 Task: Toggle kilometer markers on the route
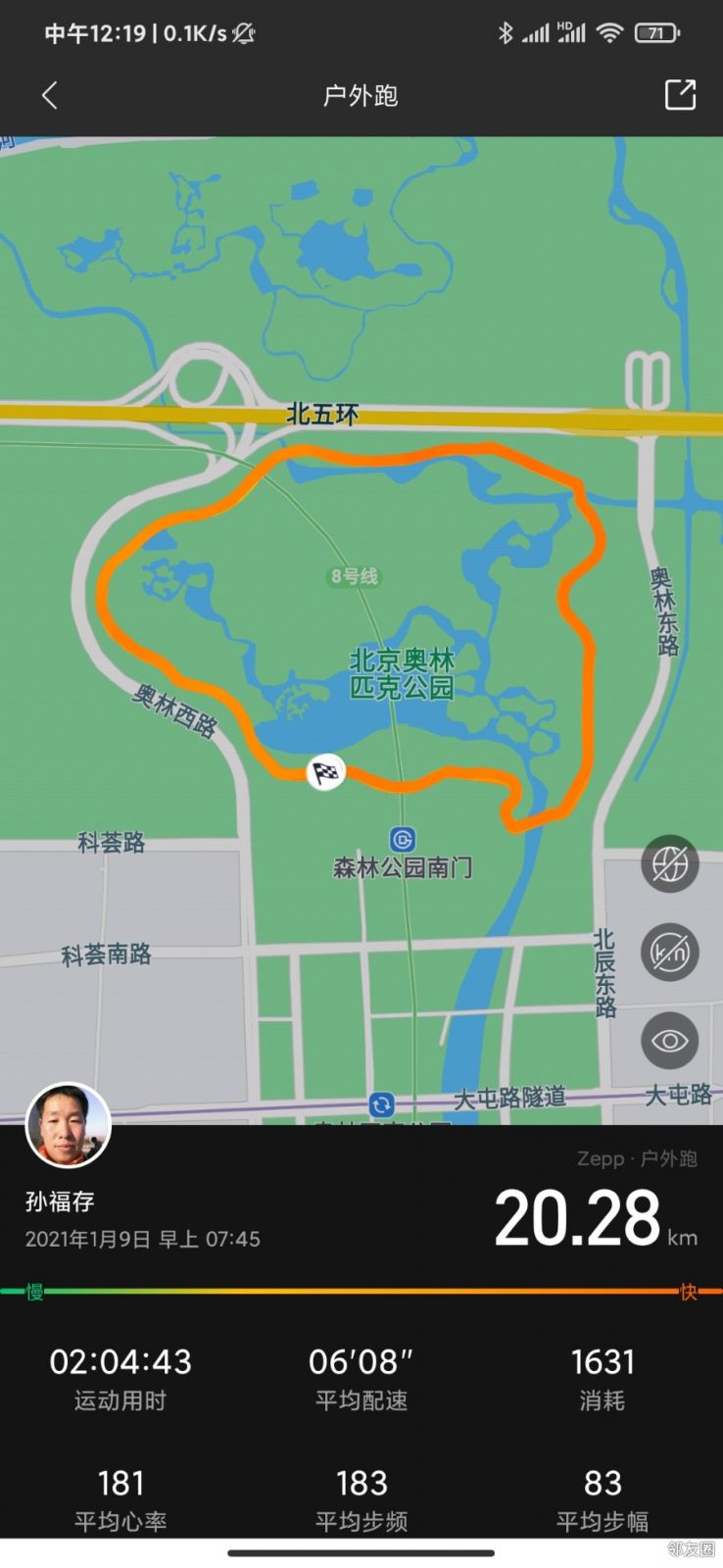[669, 952]
